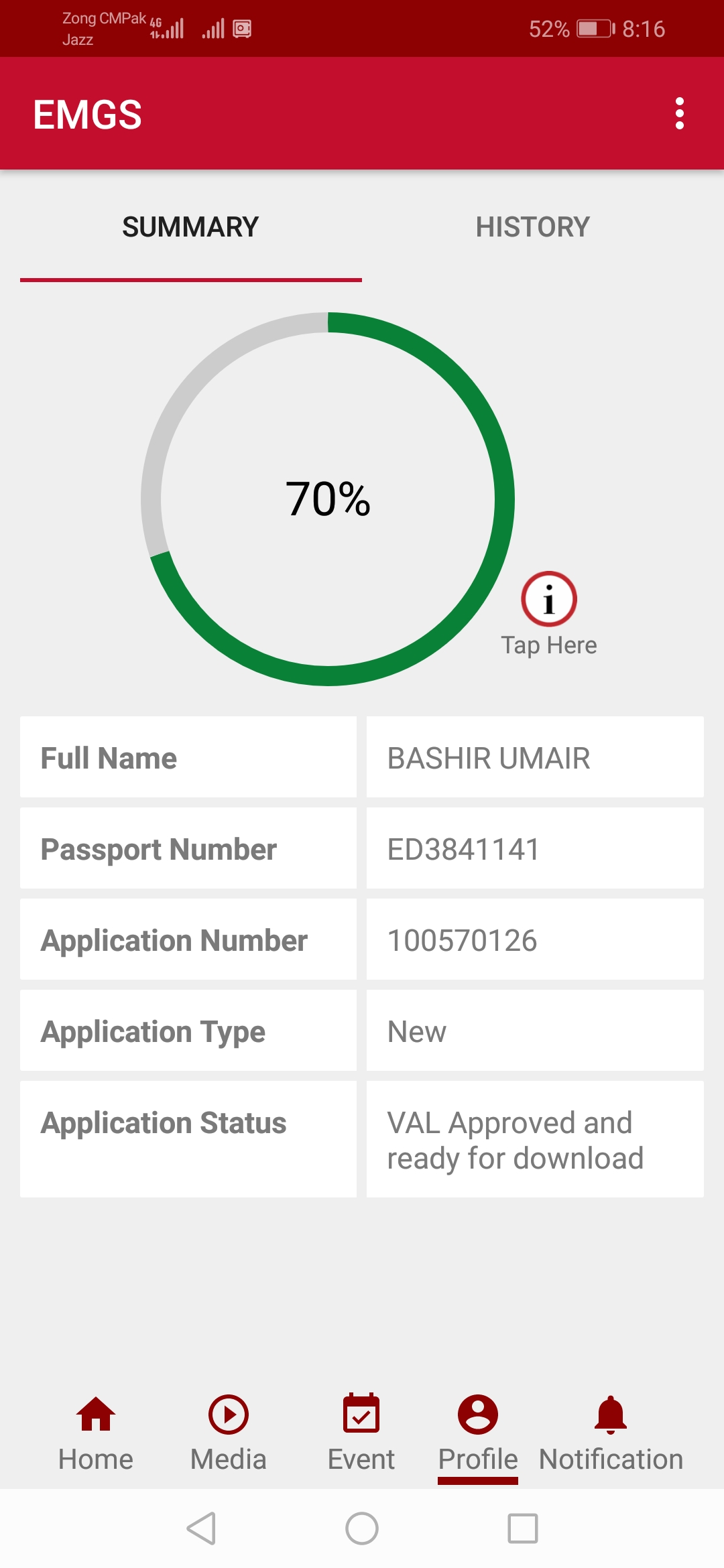The height and width of the screenshot is (1568, 724).
Task: Switch to the Event tab
Action: pos(361,1434)
